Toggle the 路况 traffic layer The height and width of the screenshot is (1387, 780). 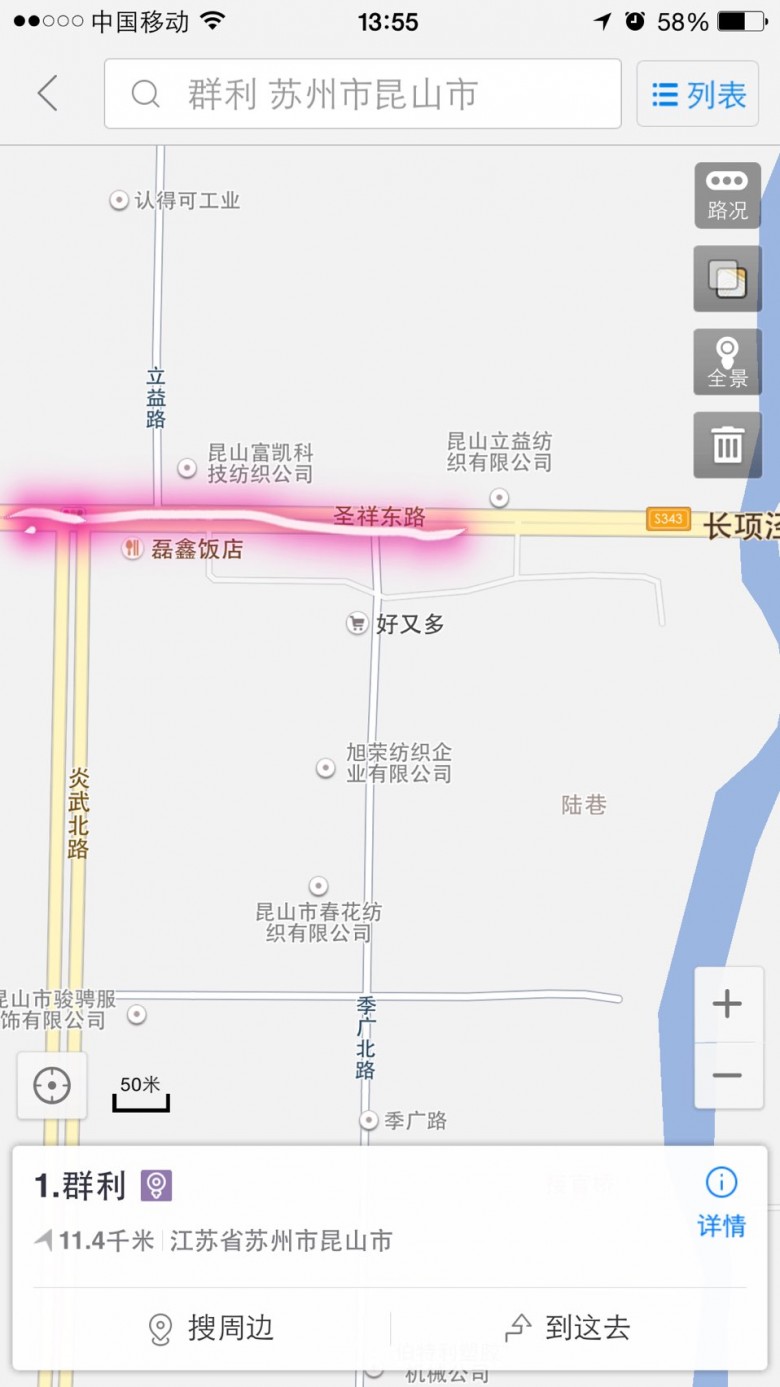pos(727,196)
